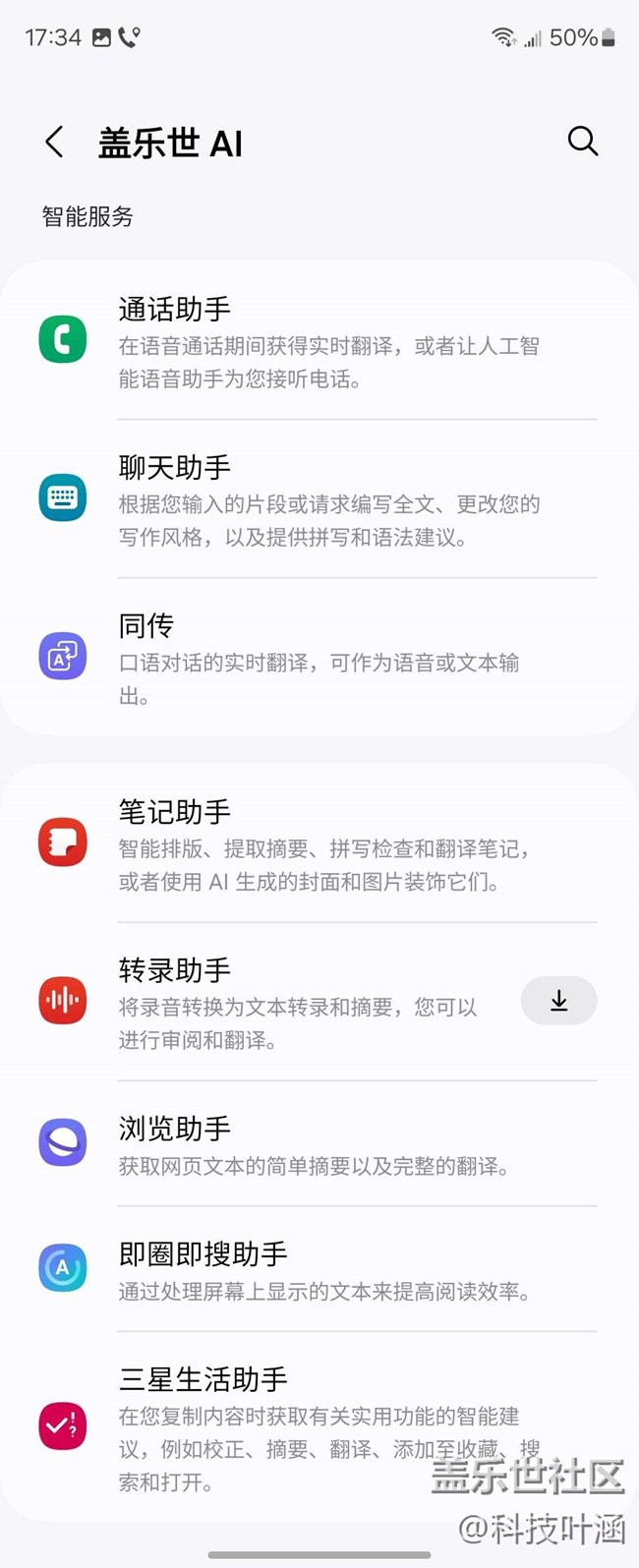Download the 转录助手 feature

[x=558, y=1001]
